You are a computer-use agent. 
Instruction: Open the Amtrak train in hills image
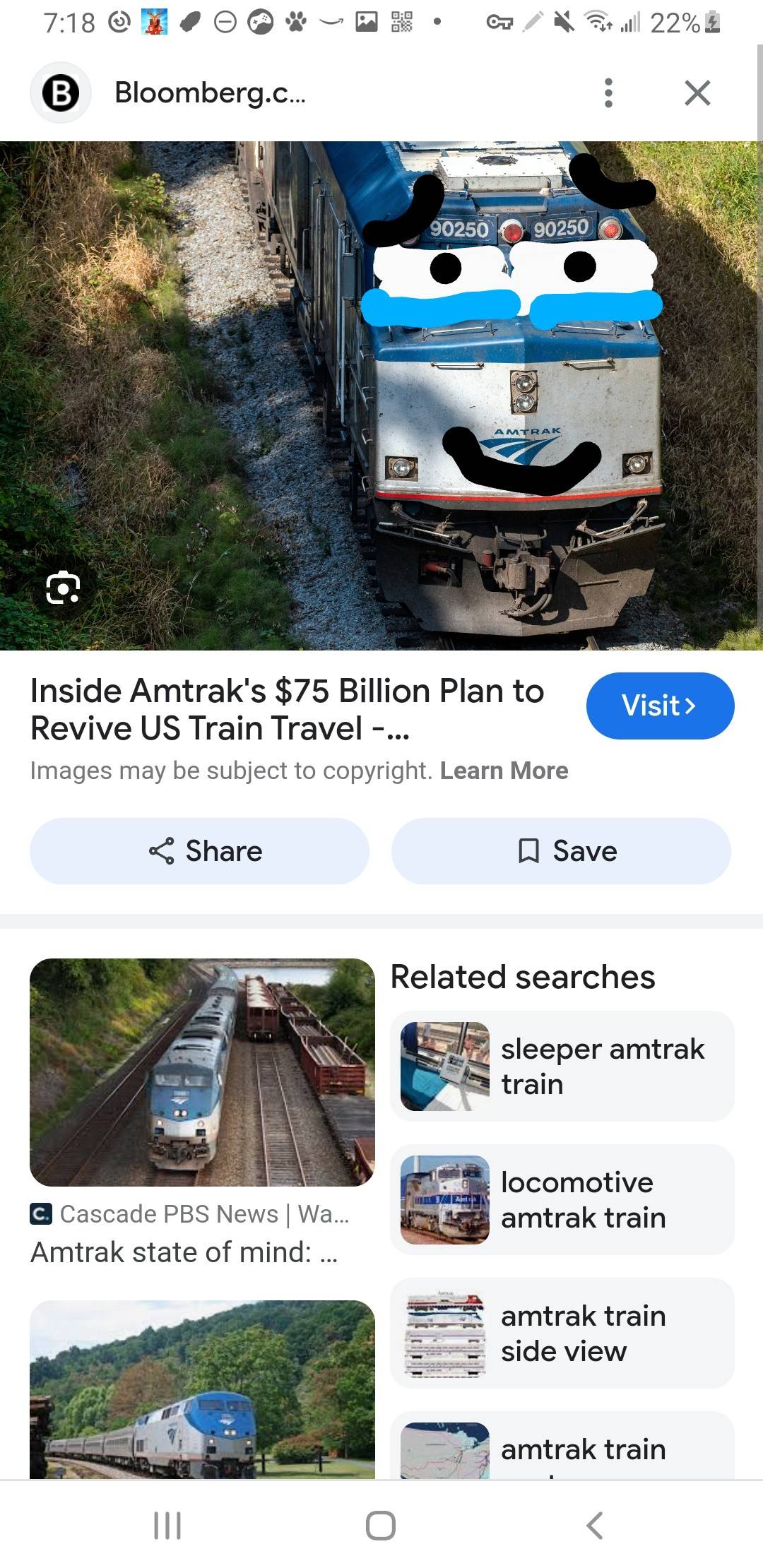[202, 1389]
